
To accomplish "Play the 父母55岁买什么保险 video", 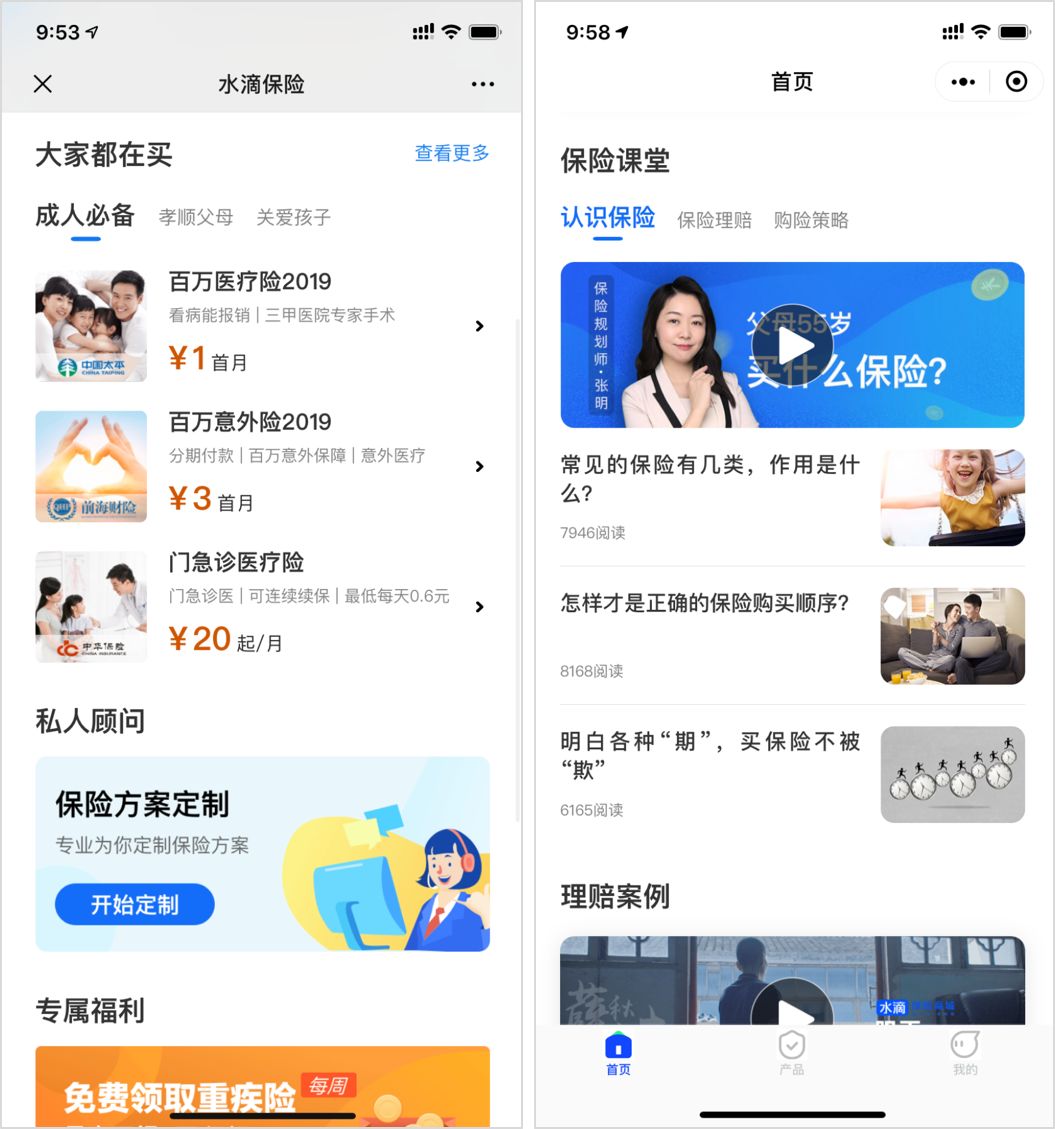I will (x=792, y=345).
